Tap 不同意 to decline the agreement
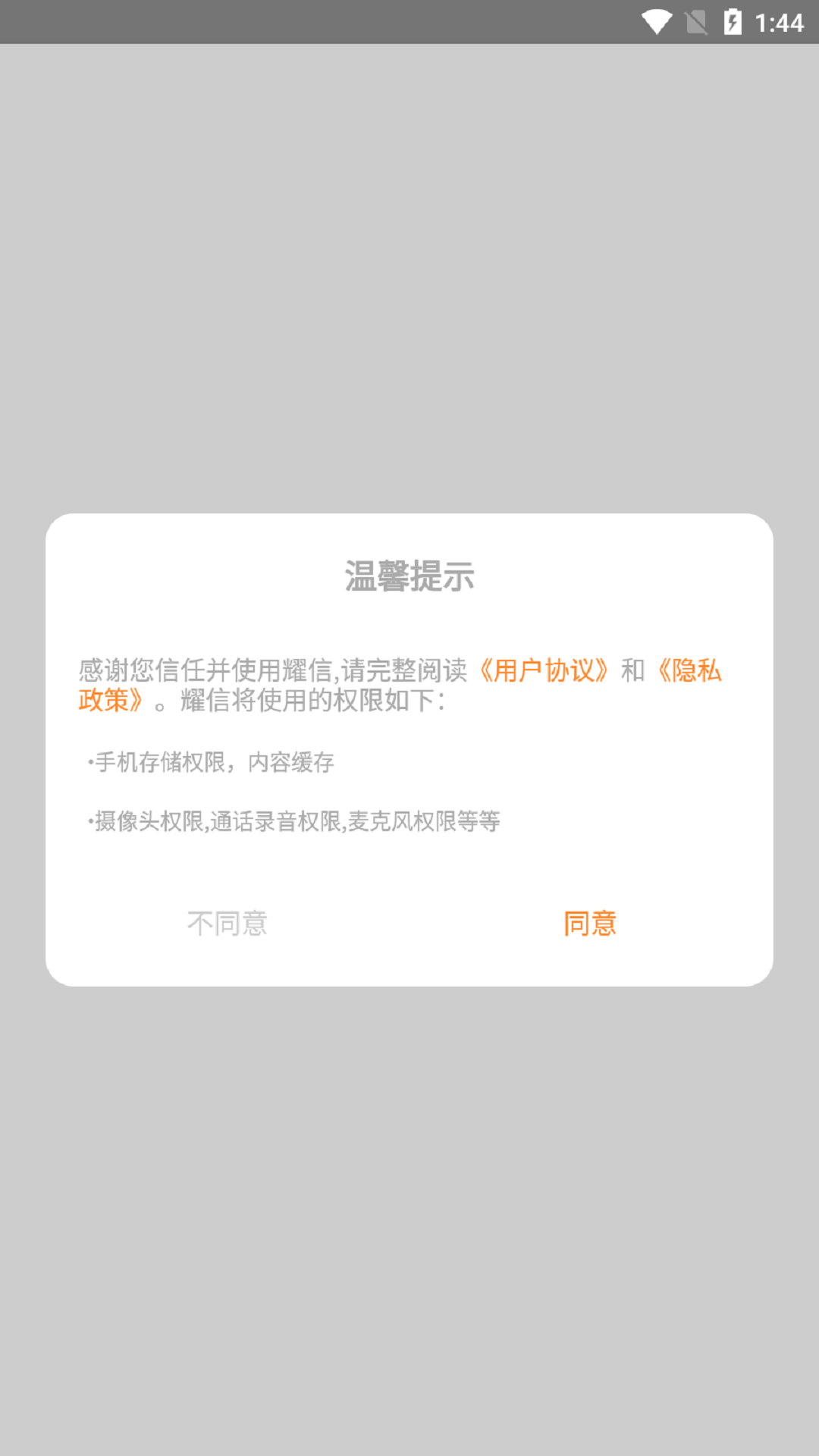Screen dimensions: 819x1456 (227, 924)
